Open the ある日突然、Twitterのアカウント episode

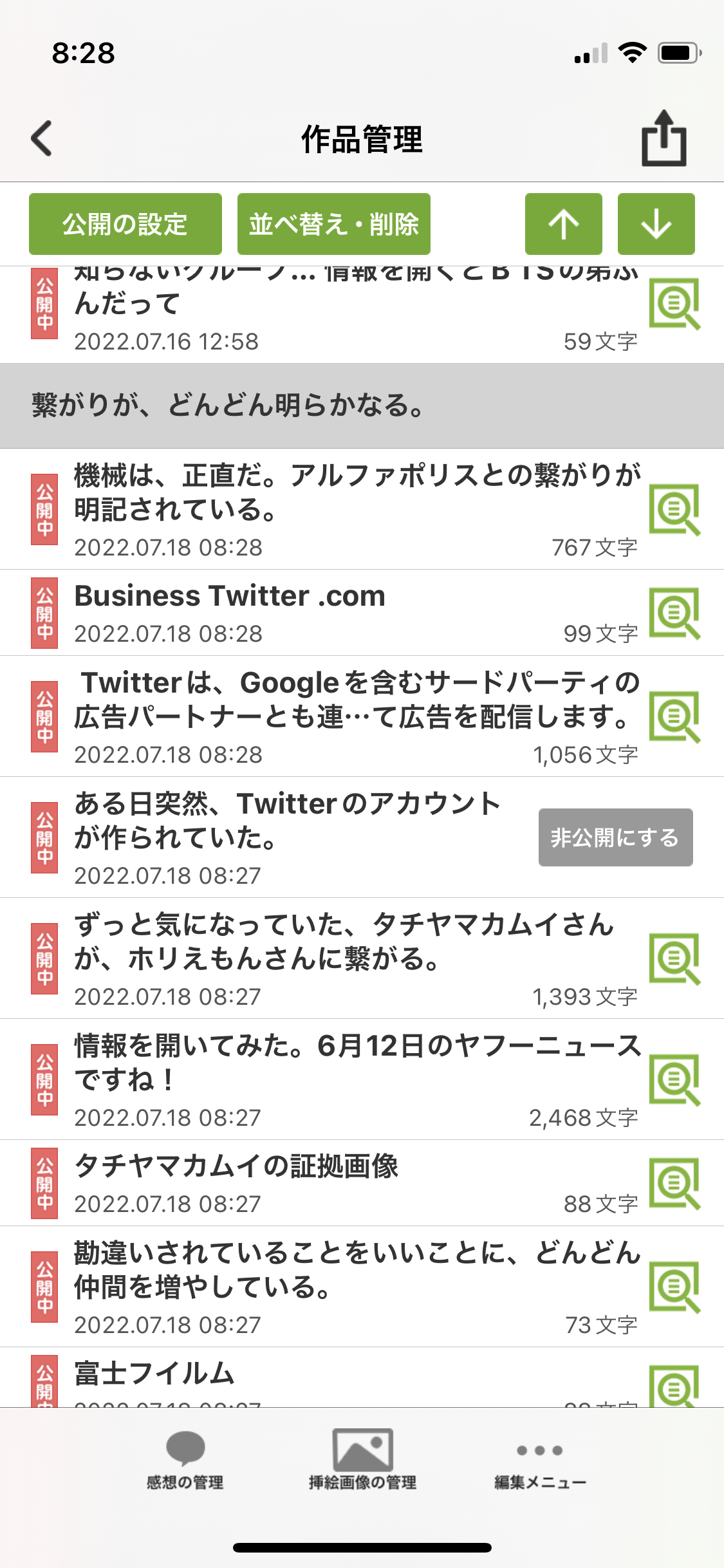290,837
